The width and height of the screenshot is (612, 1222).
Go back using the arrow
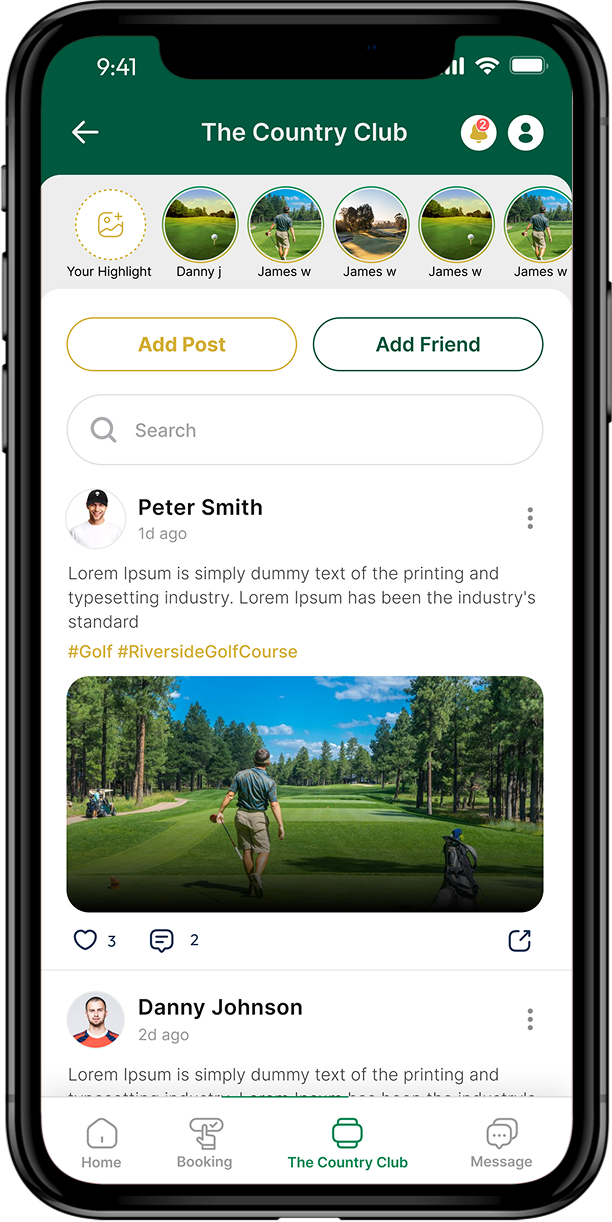[85, 132]
